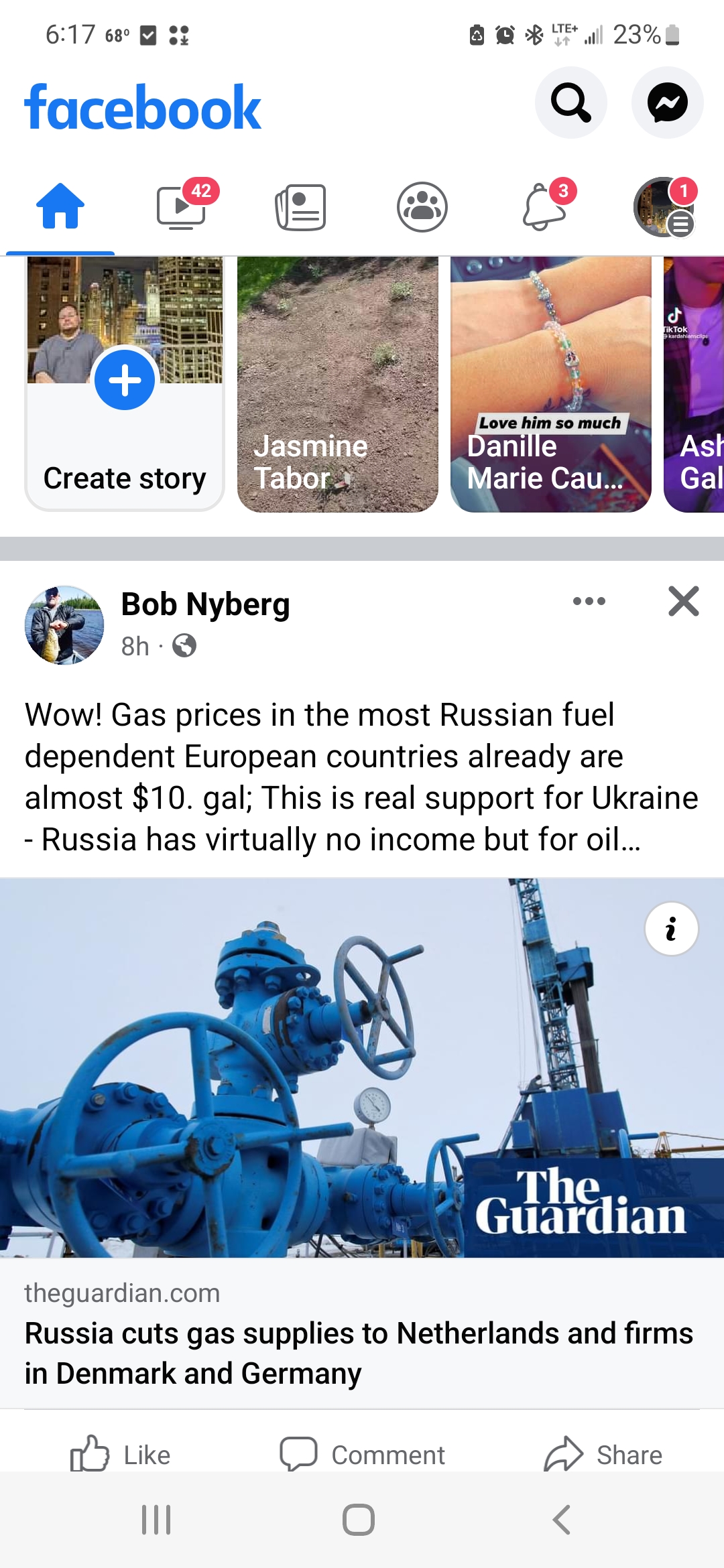The width and height of the screenshot is (724, 1568).
Task: Like Bob Nyberg's post
Action: (121, 1454)
